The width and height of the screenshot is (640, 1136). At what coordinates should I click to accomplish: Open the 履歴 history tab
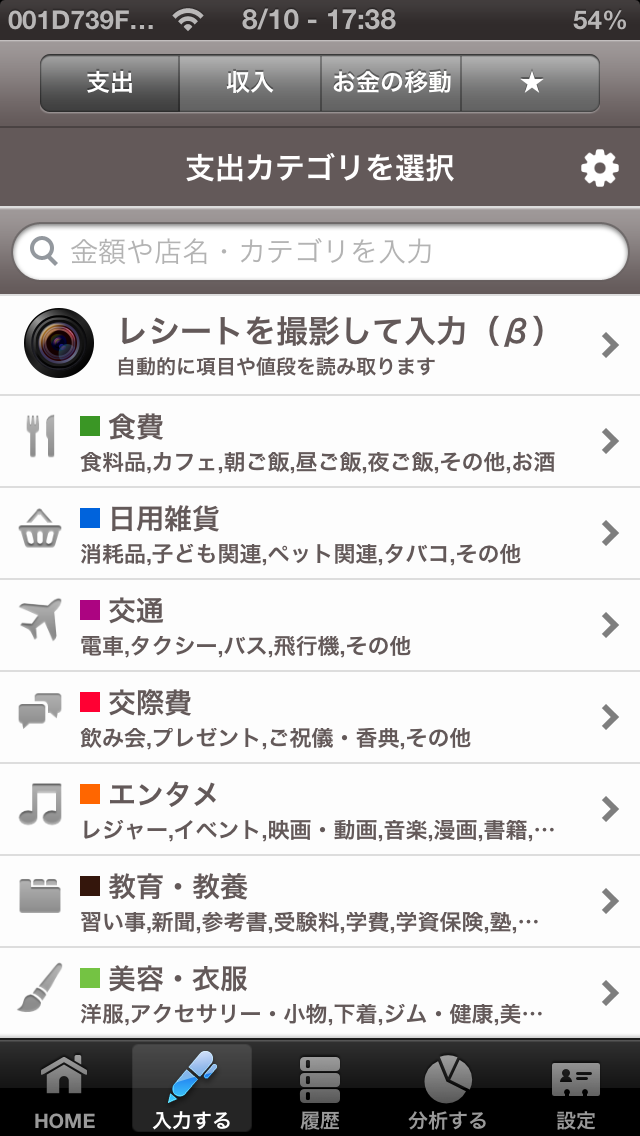tap(320, 1089)
